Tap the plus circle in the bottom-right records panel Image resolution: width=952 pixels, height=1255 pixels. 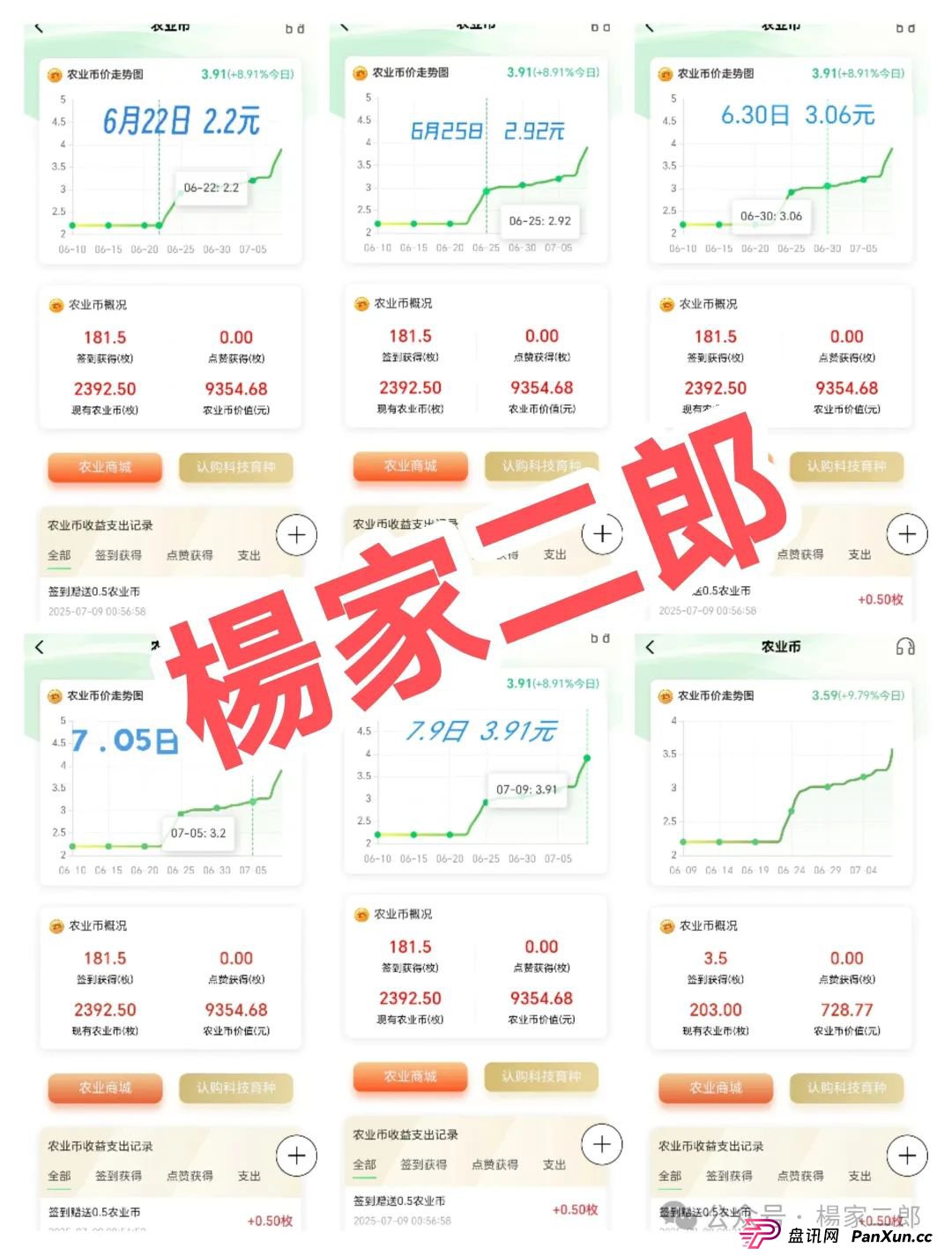pos(907,1155)
